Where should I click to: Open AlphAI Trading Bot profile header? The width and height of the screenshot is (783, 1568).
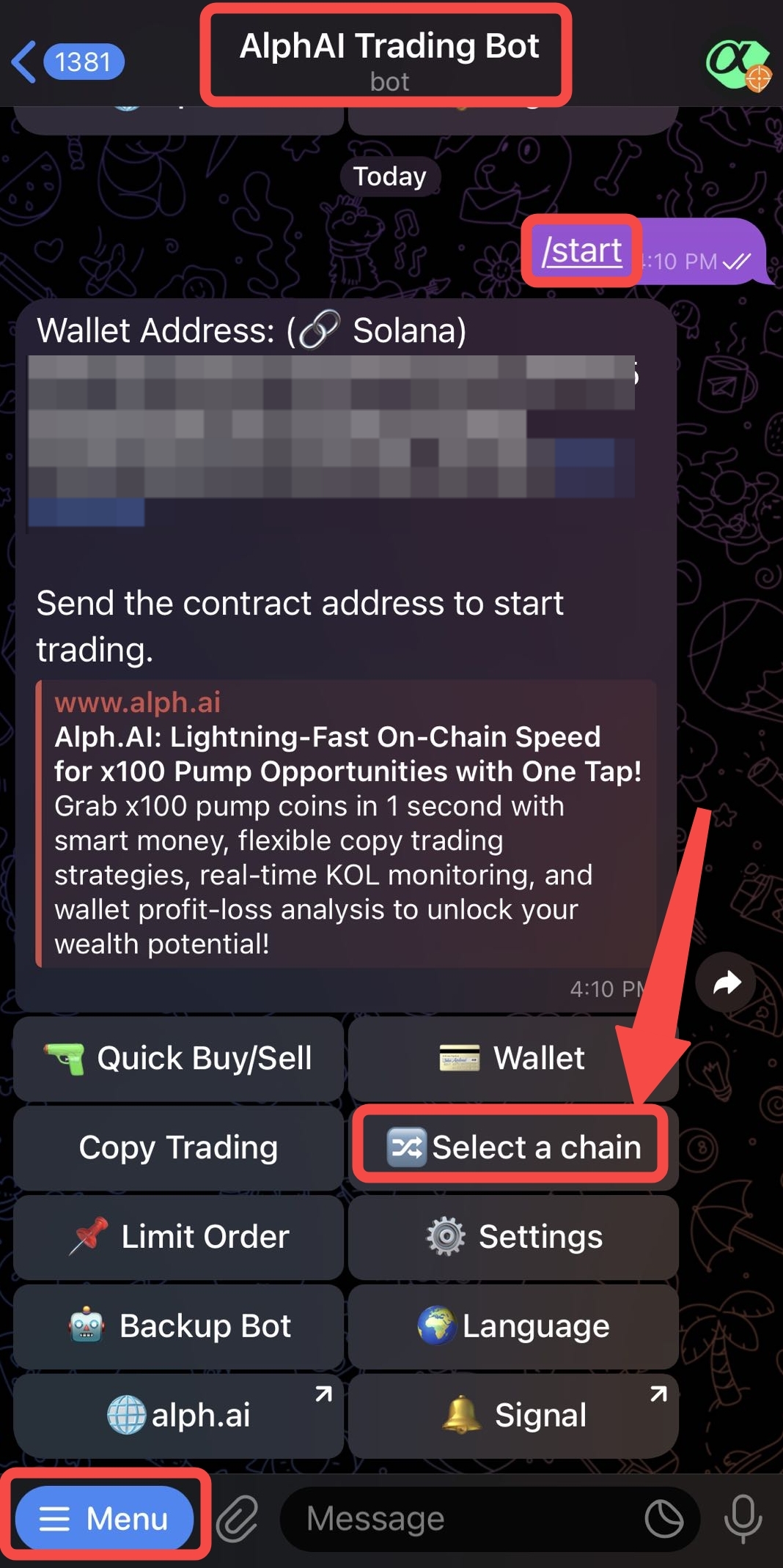(x=389, y=58)
